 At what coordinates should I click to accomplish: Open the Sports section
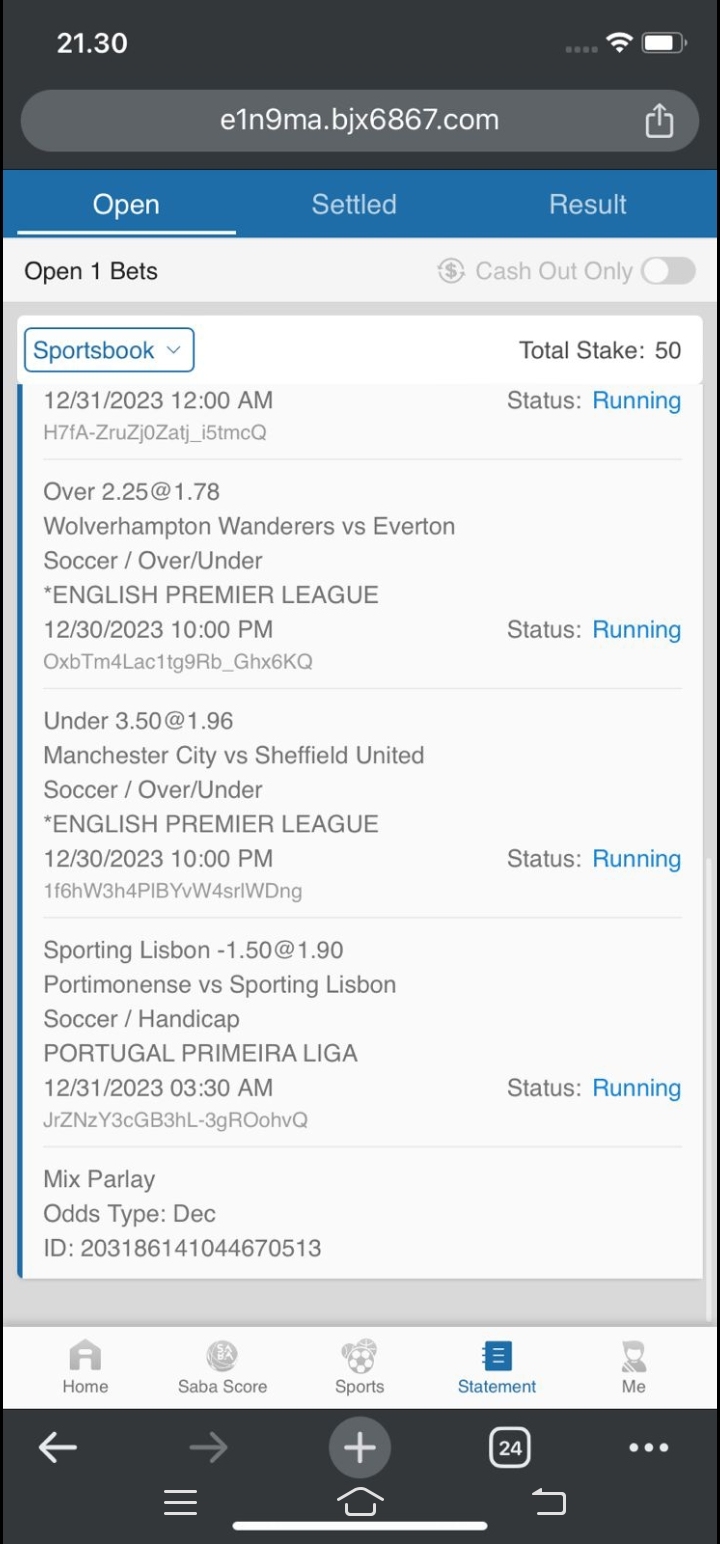(x=359, y=1367)
